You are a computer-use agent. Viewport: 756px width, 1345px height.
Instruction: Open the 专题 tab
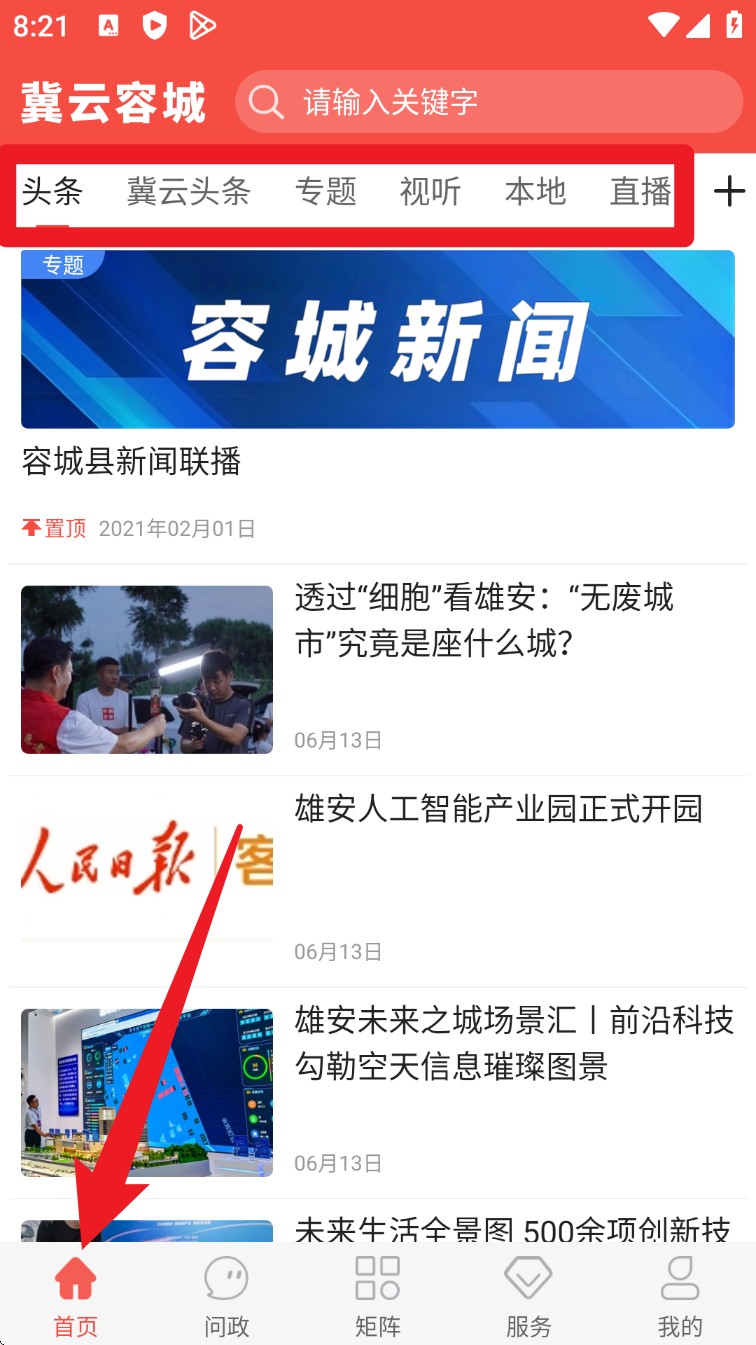tap(326, 191)
